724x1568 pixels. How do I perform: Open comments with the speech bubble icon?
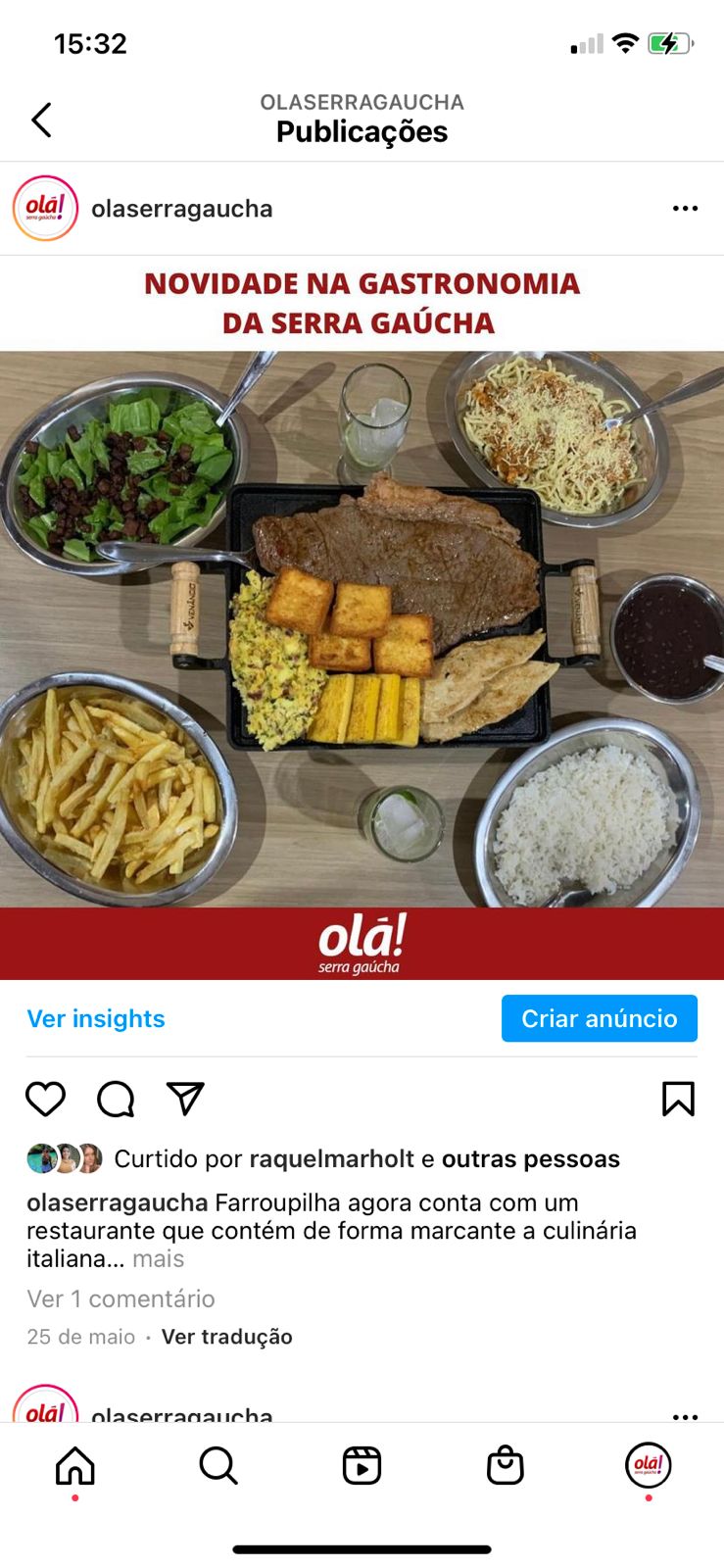tap(116, 1100)
